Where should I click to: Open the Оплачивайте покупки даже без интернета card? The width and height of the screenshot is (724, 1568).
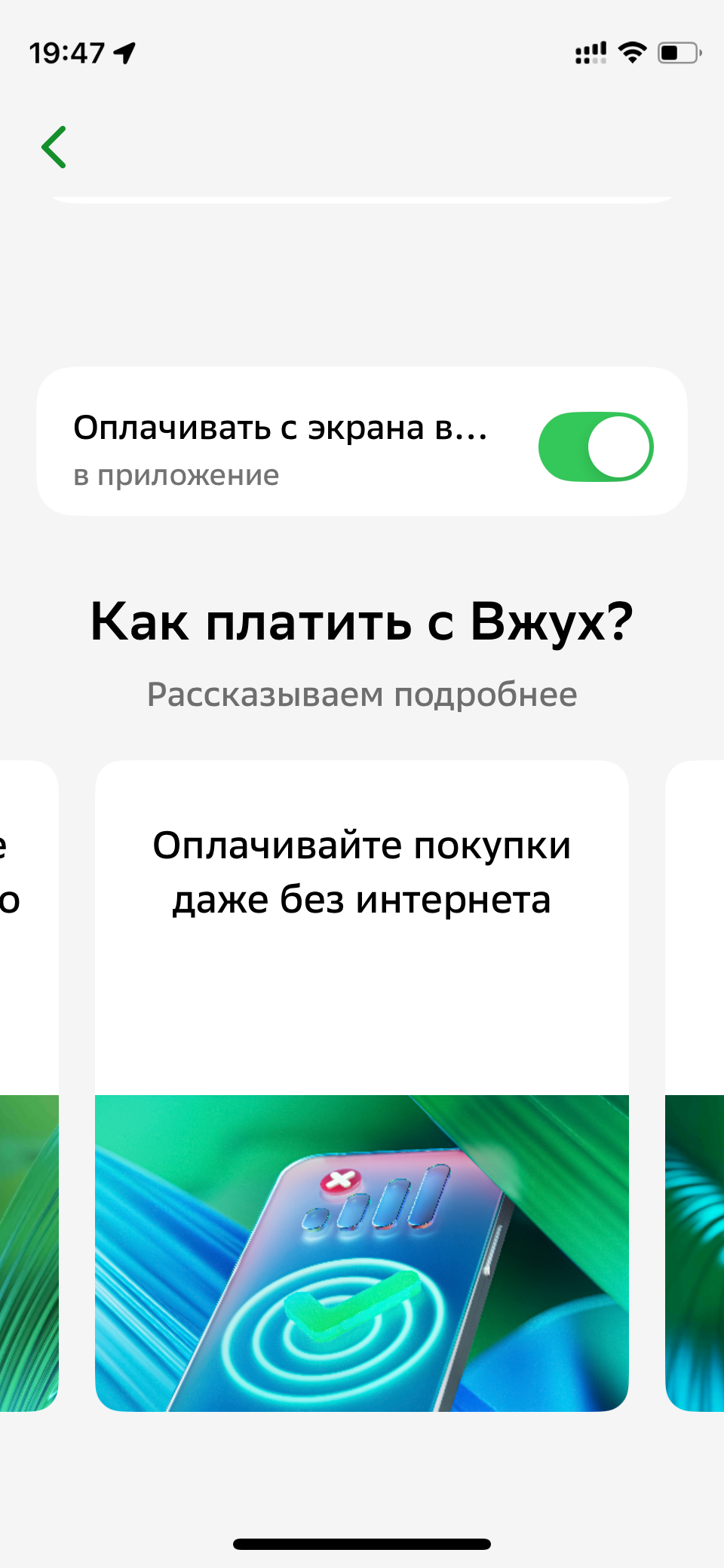pyautogui.click(x=362, y=1085)
